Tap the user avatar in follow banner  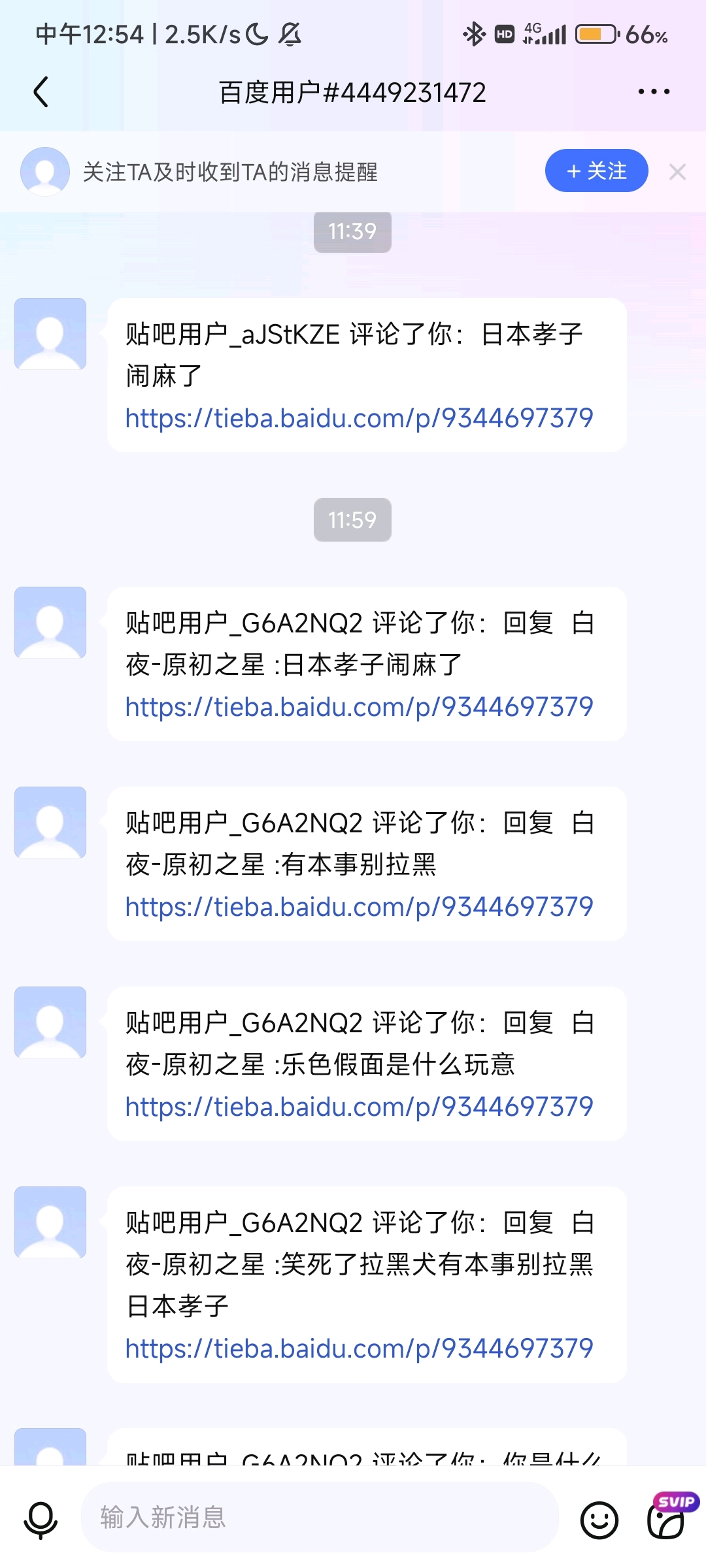(x=45, y=171)
